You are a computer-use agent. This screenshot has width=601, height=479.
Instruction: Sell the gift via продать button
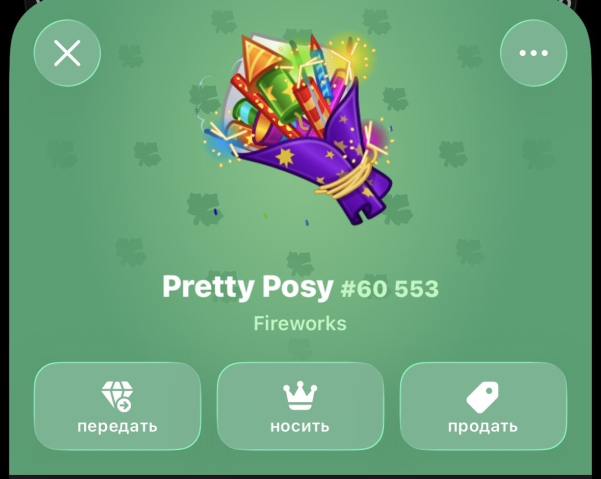pos(483,406)
